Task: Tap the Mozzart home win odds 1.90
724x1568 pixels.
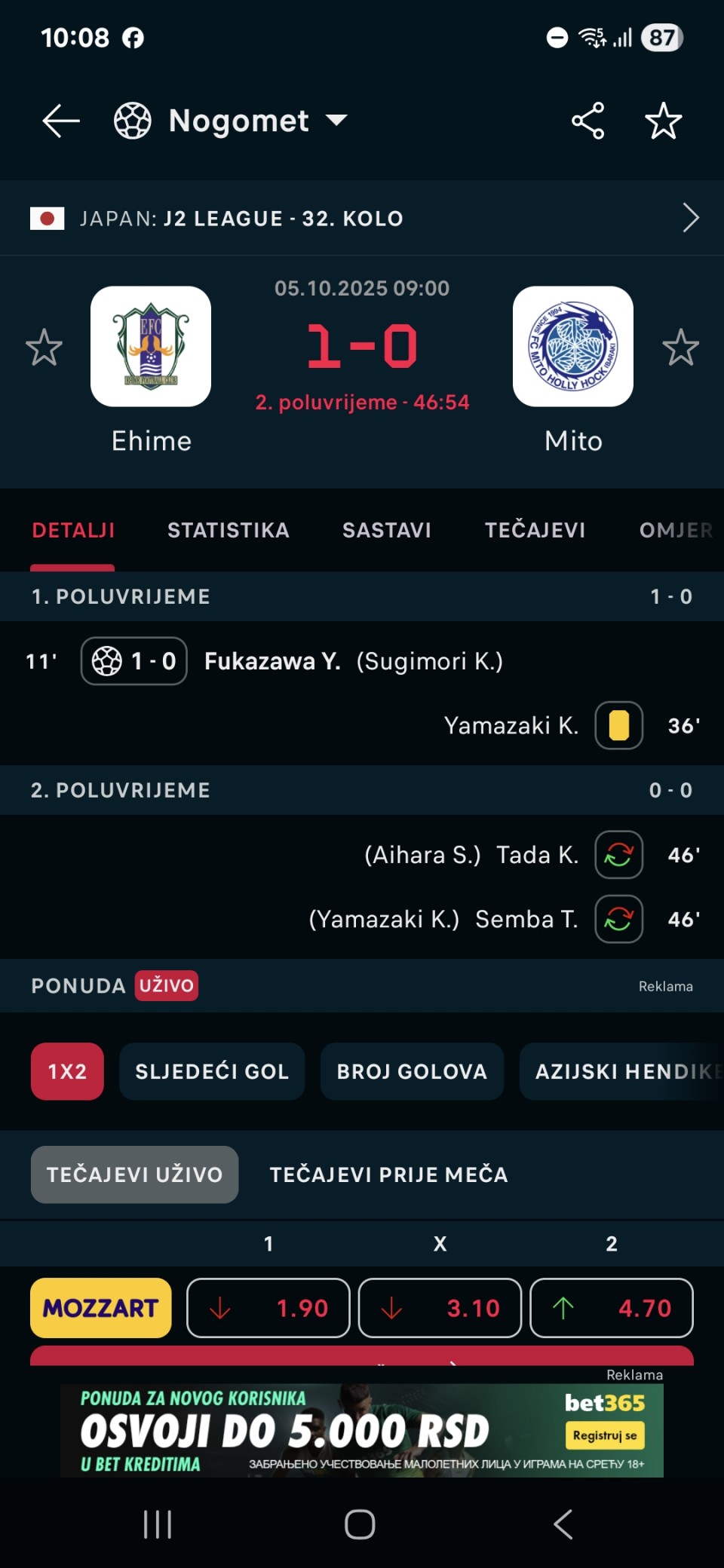Action: pyautogui.click(x=268, y=1308)
